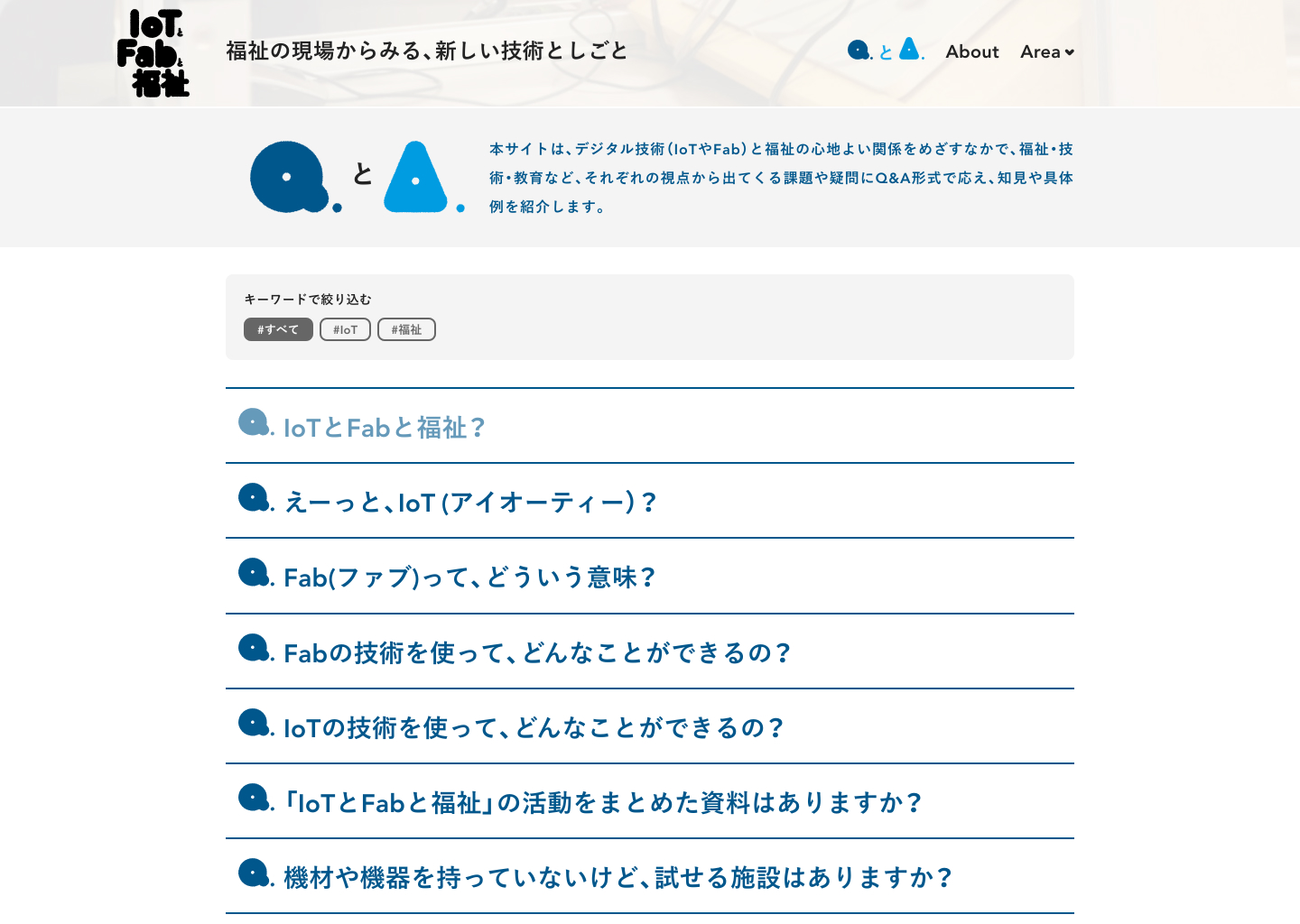This screenshot has width=1300, height=924.
Task: Open the IoT Fab 福祉 site logo
Action: tap(153, 52)
